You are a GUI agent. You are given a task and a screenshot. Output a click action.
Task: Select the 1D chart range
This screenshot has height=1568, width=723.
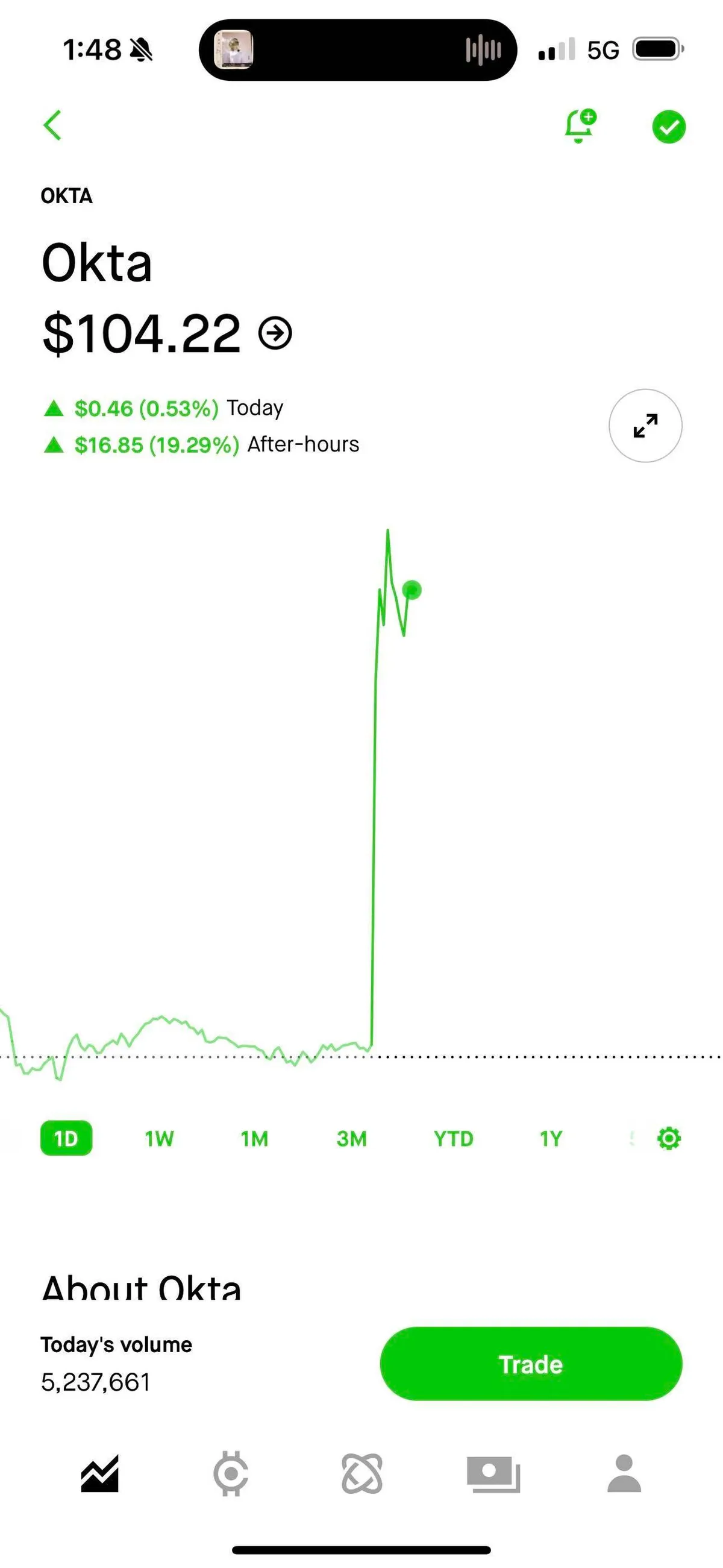(x=66, y=1138)
